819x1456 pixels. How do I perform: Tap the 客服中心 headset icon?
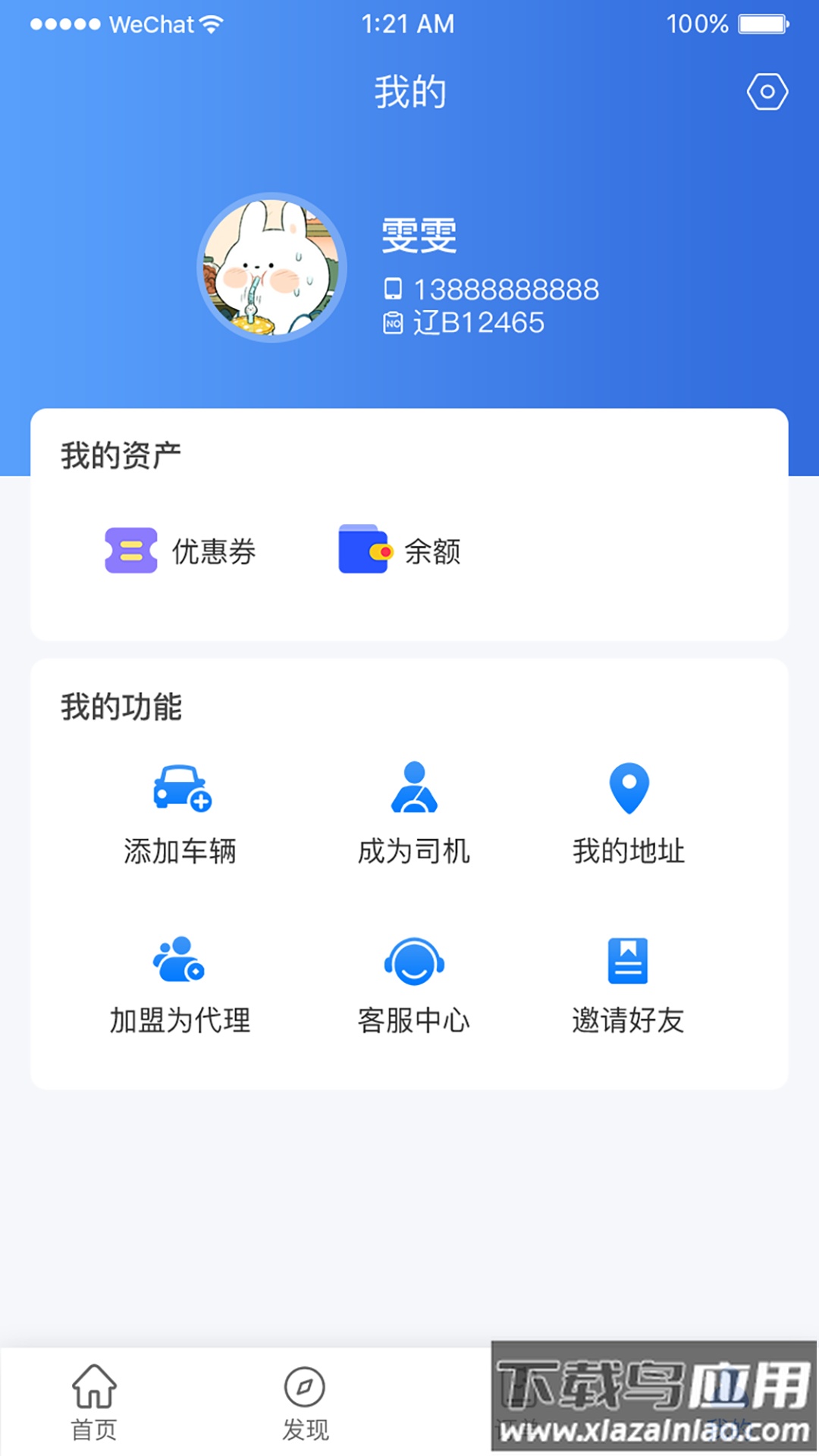[x=414, y=960]
